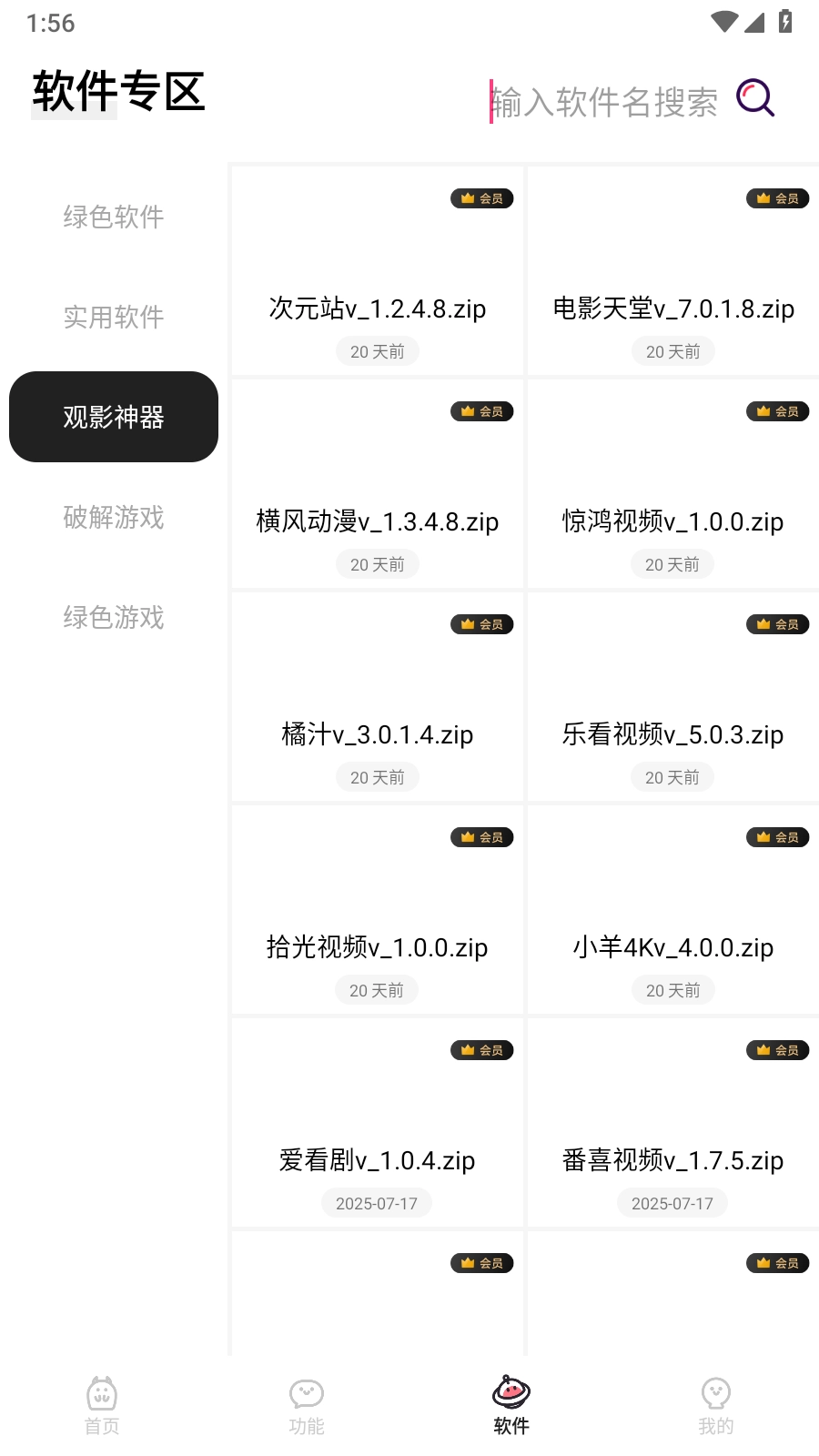Tap the 20 天前 label under 橘汁
This screenshot has width=819, height=1456.
(377, 776)
